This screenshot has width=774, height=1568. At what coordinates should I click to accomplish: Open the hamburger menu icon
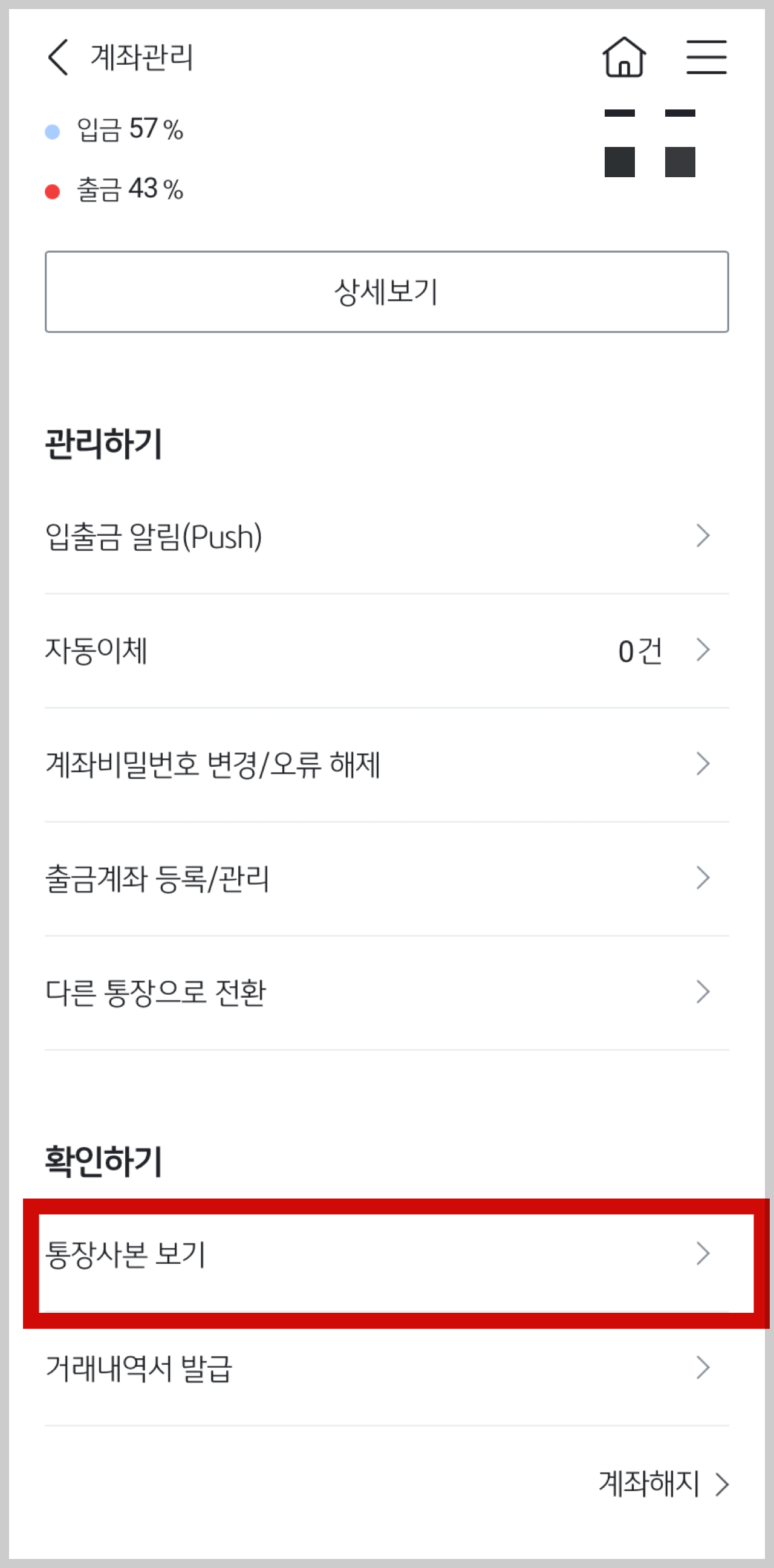coord(706,57)
